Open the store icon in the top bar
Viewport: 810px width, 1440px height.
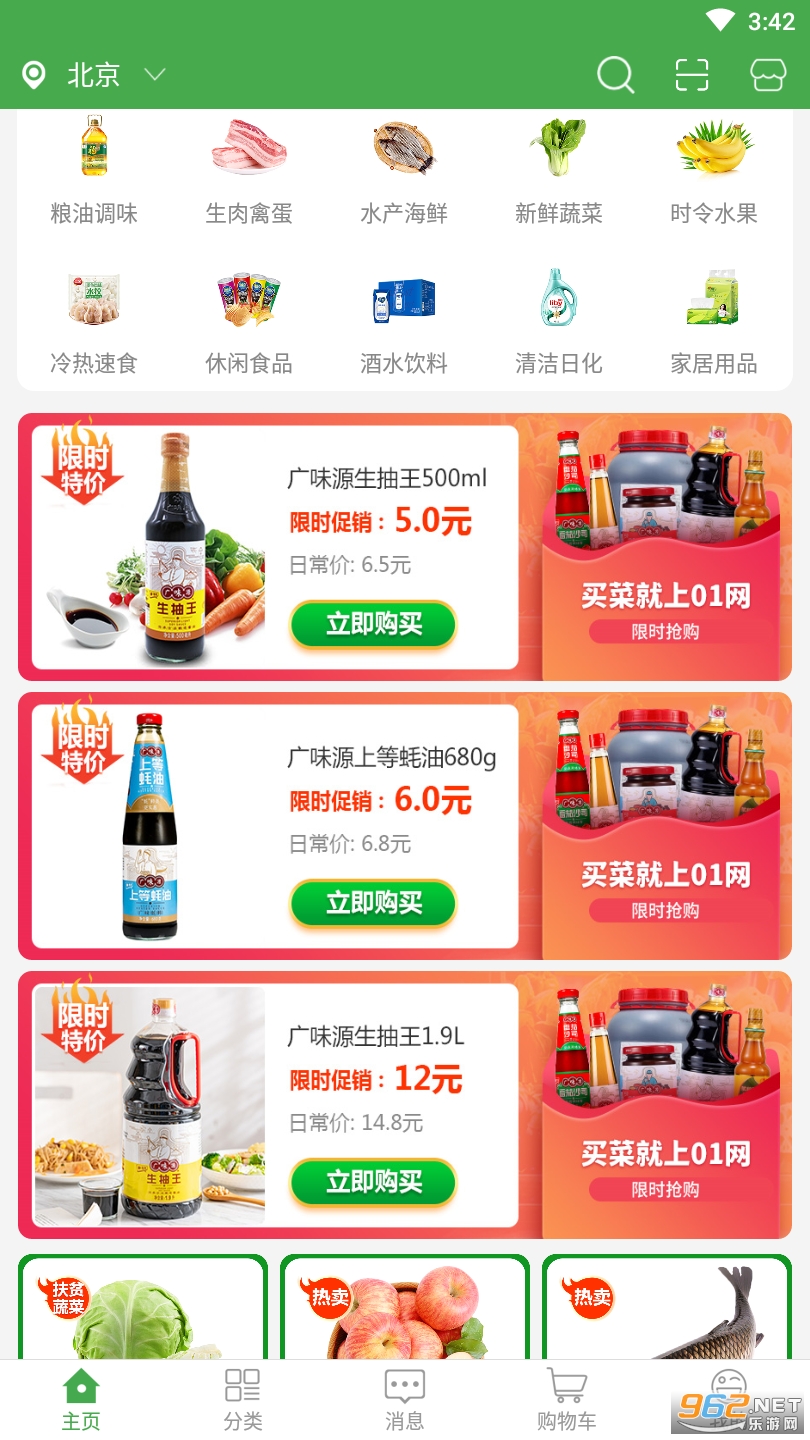point(768,75)
